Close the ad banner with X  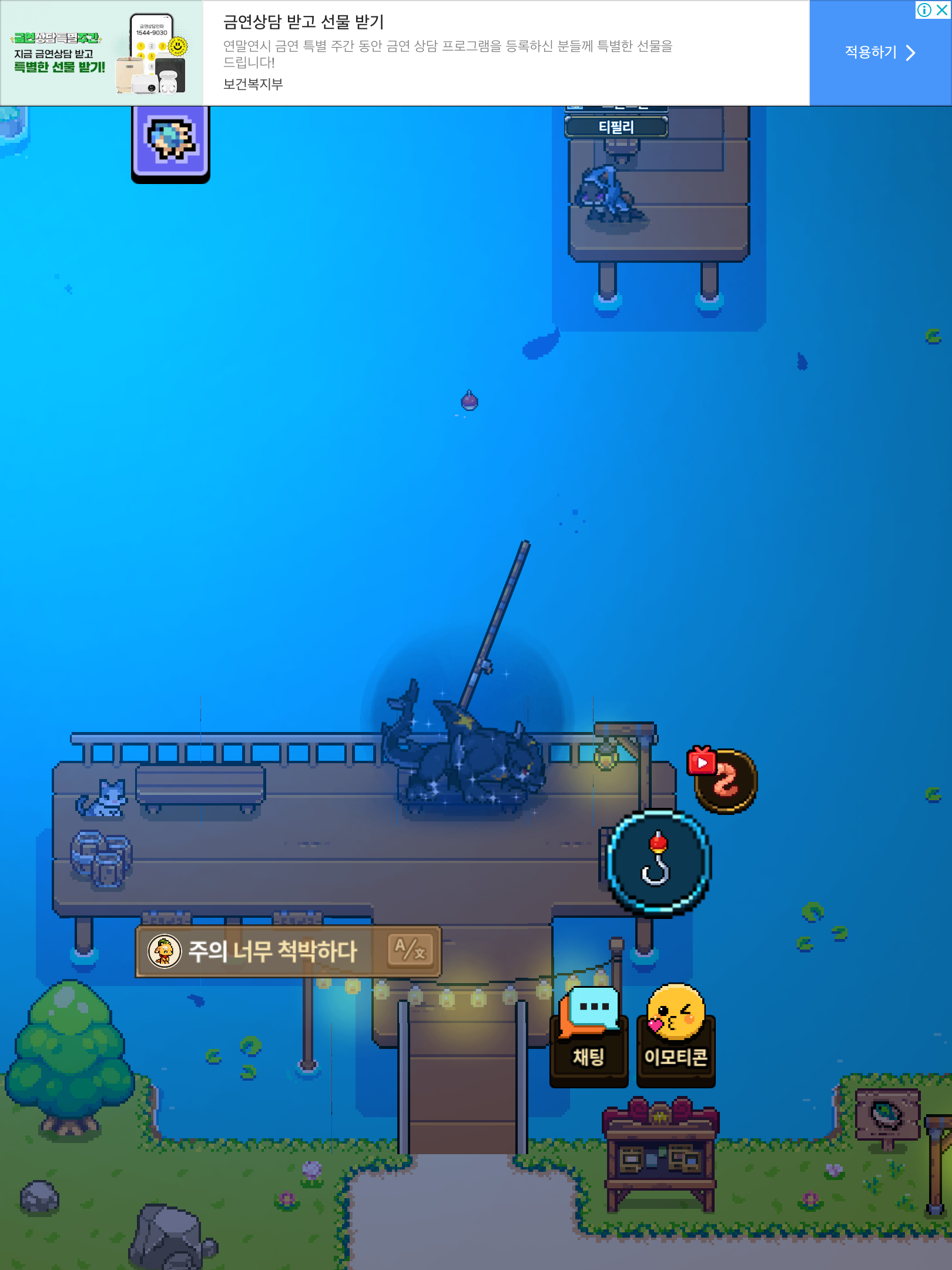tap(942, 10)
